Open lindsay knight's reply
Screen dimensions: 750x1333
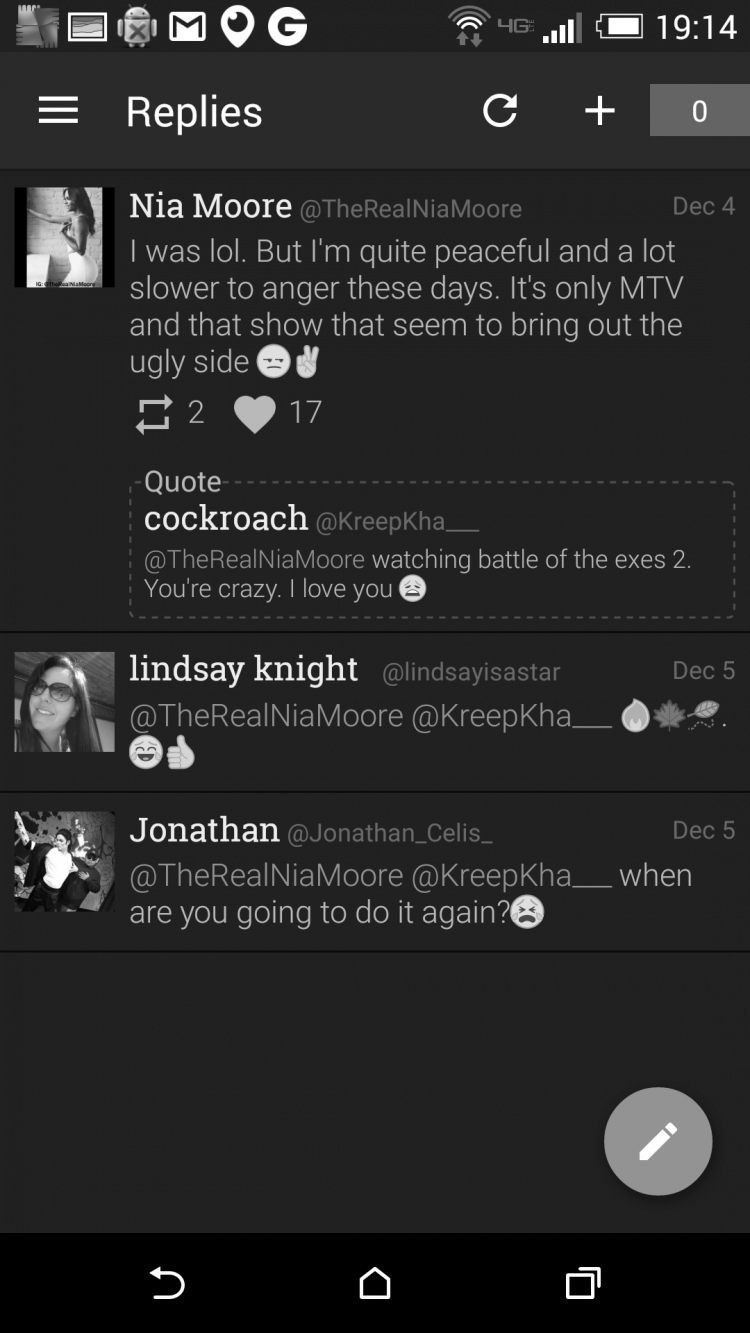pyautogui.click(x=375, y=712)
